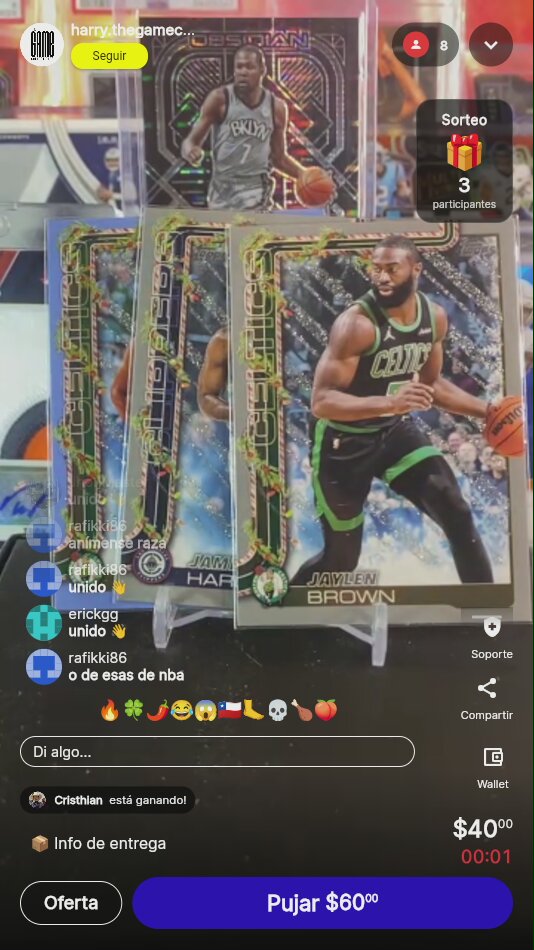Send the skull emoji reaction
The image size is (534, 950).
[277, 710]
